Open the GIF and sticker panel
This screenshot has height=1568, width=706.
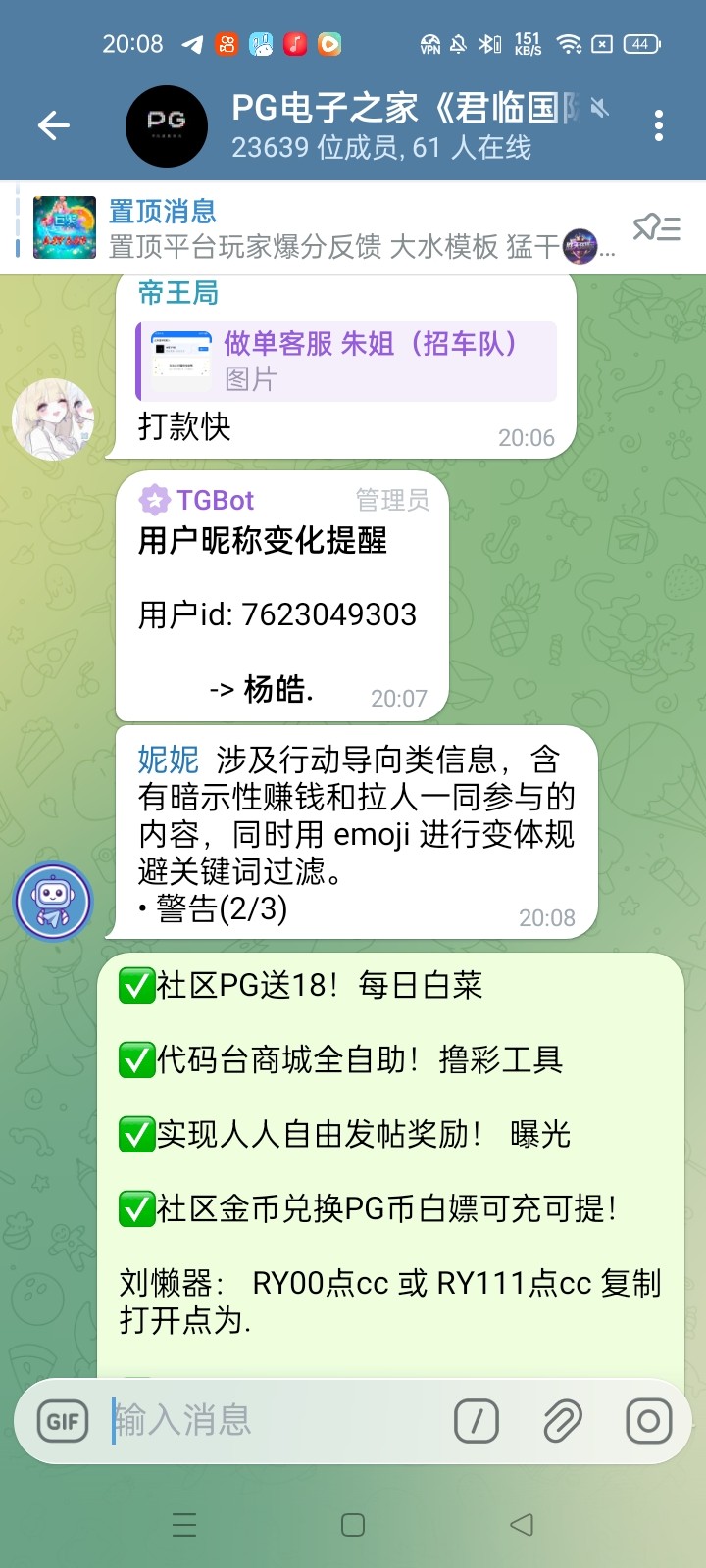click(x=63, y=1421)
